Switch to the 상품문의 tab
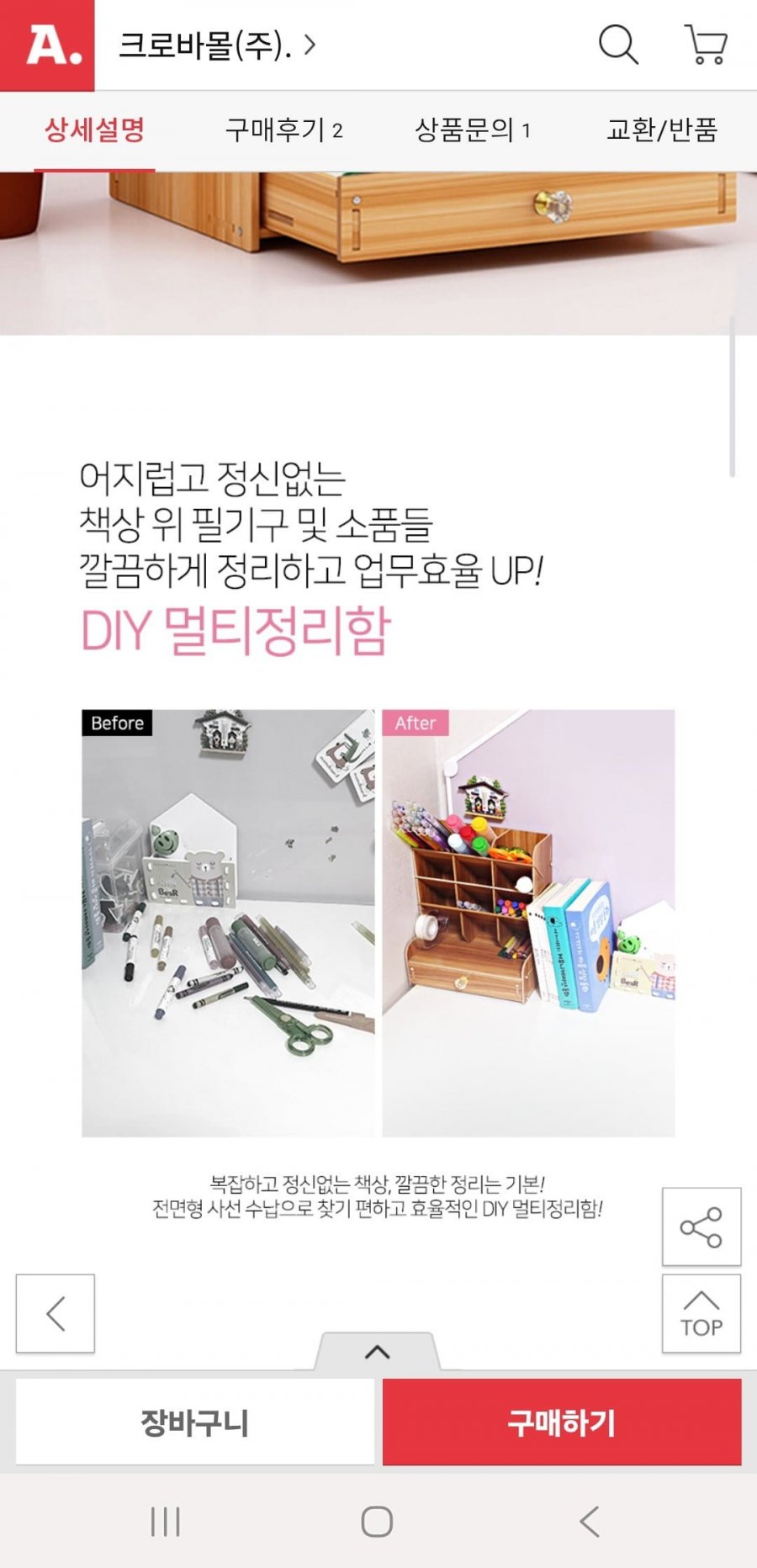The image size is (757, 1568). (472, 130)
